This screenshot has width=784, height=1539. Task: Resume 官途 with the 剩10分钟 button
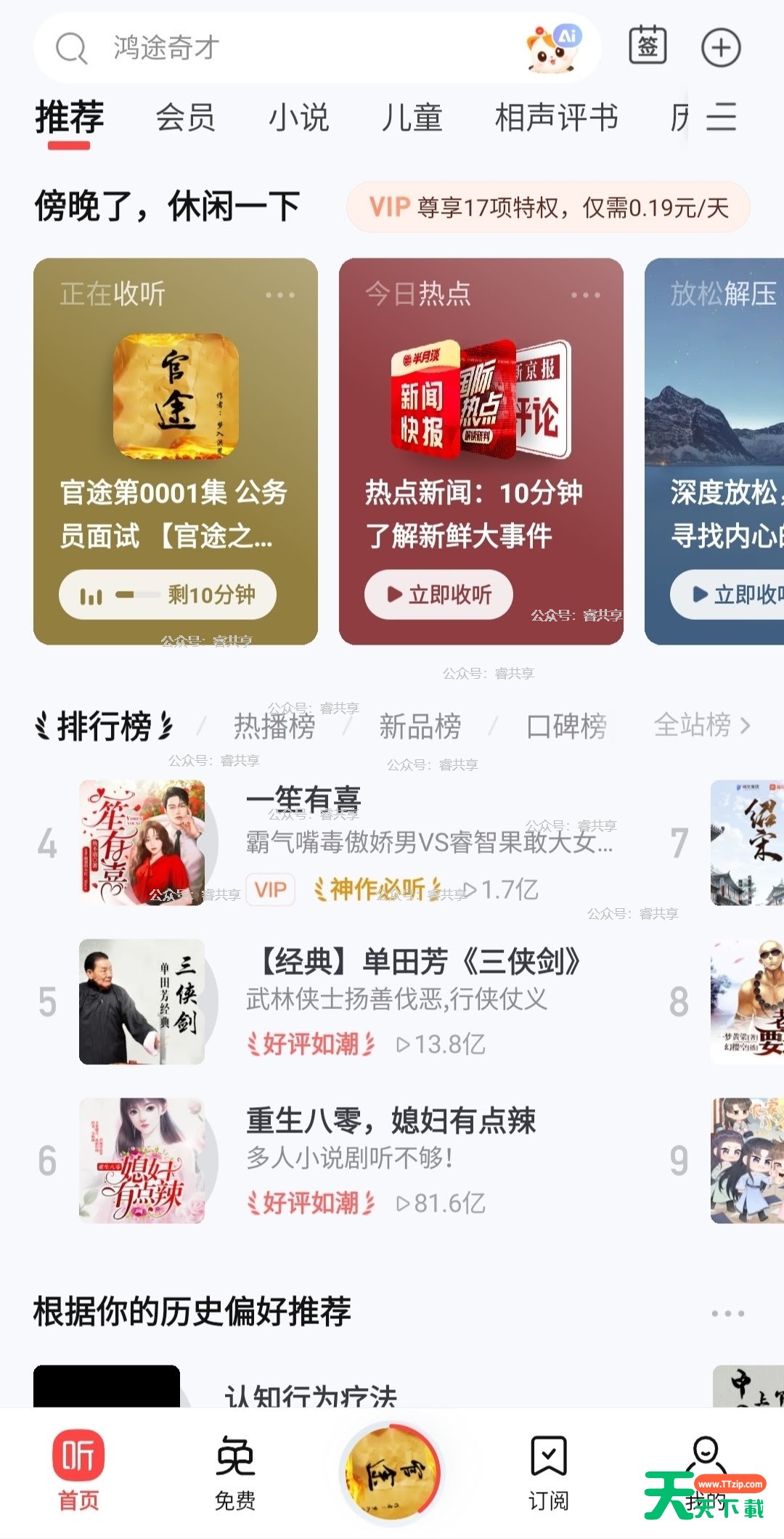168,595
